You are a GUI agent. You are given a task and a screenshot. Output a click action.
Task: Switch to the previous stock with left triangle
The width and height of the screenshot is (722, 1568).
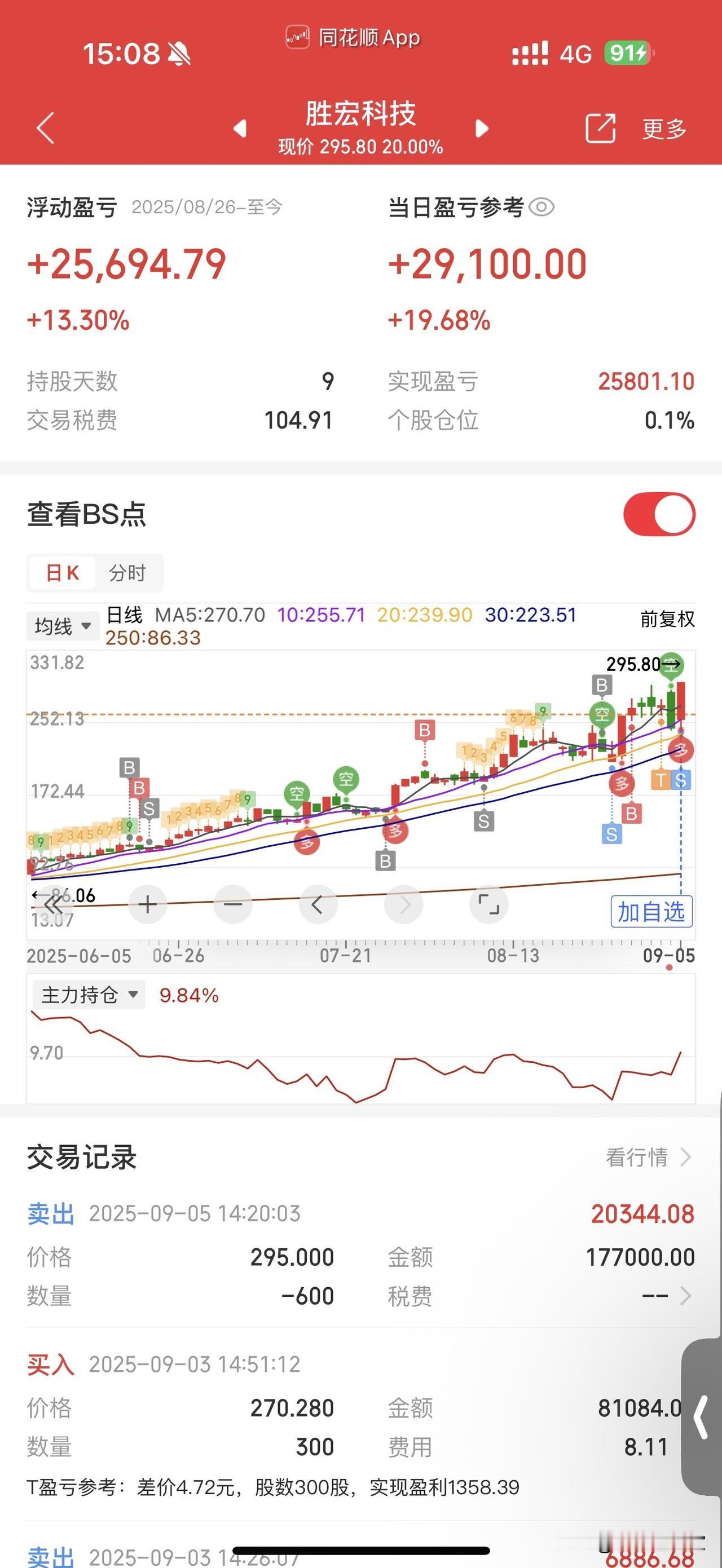(240, 129)
